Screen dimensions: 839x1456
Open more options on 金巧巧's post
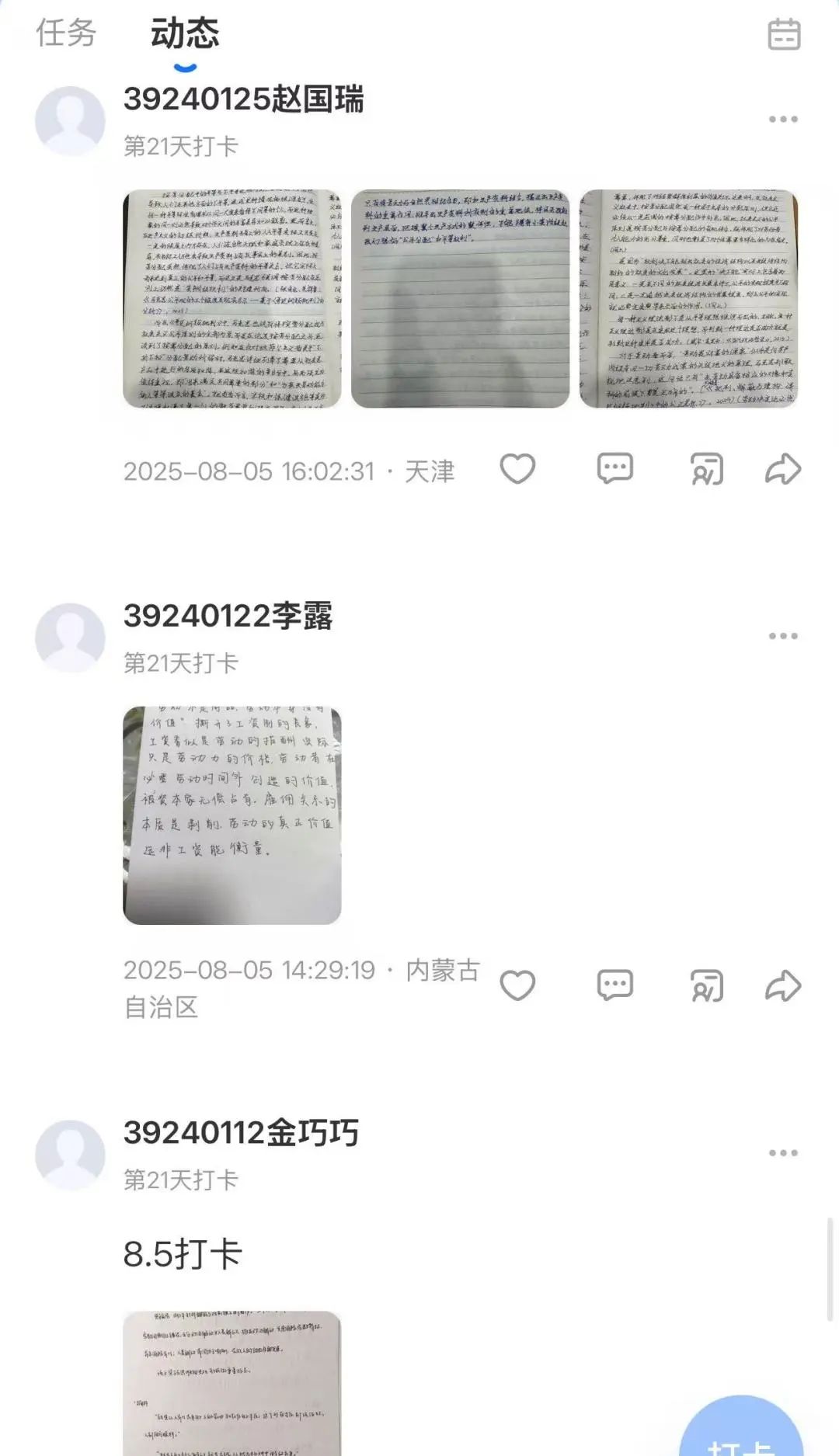[782, 1153]
